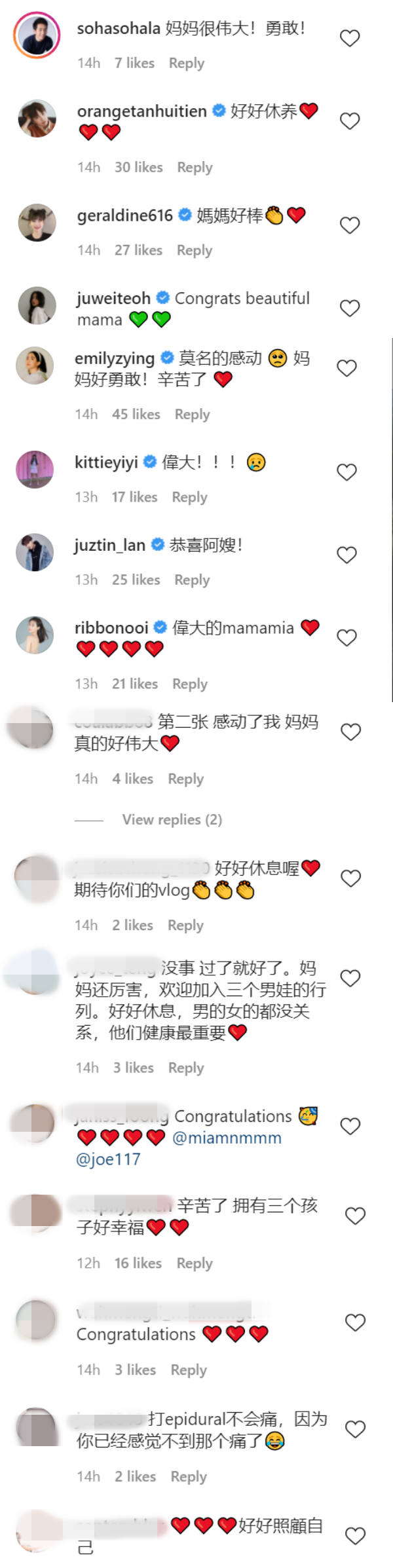This screenshot has width=393, height=1568.
Task: Open juztin_lan's profile from username
Action: (110, 545)
